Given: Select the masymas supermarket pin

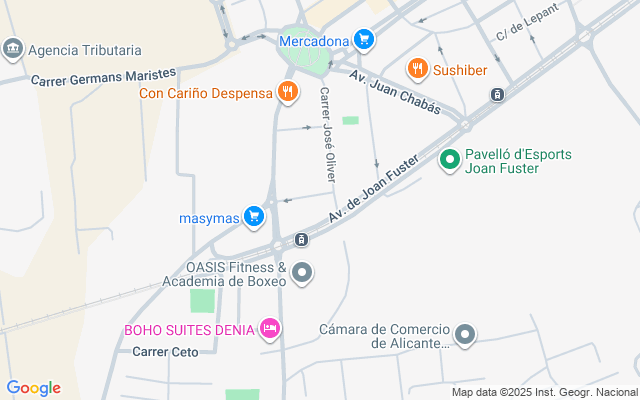Looking at the screenshot, I should pyautogui.click(x=254, y=215).
